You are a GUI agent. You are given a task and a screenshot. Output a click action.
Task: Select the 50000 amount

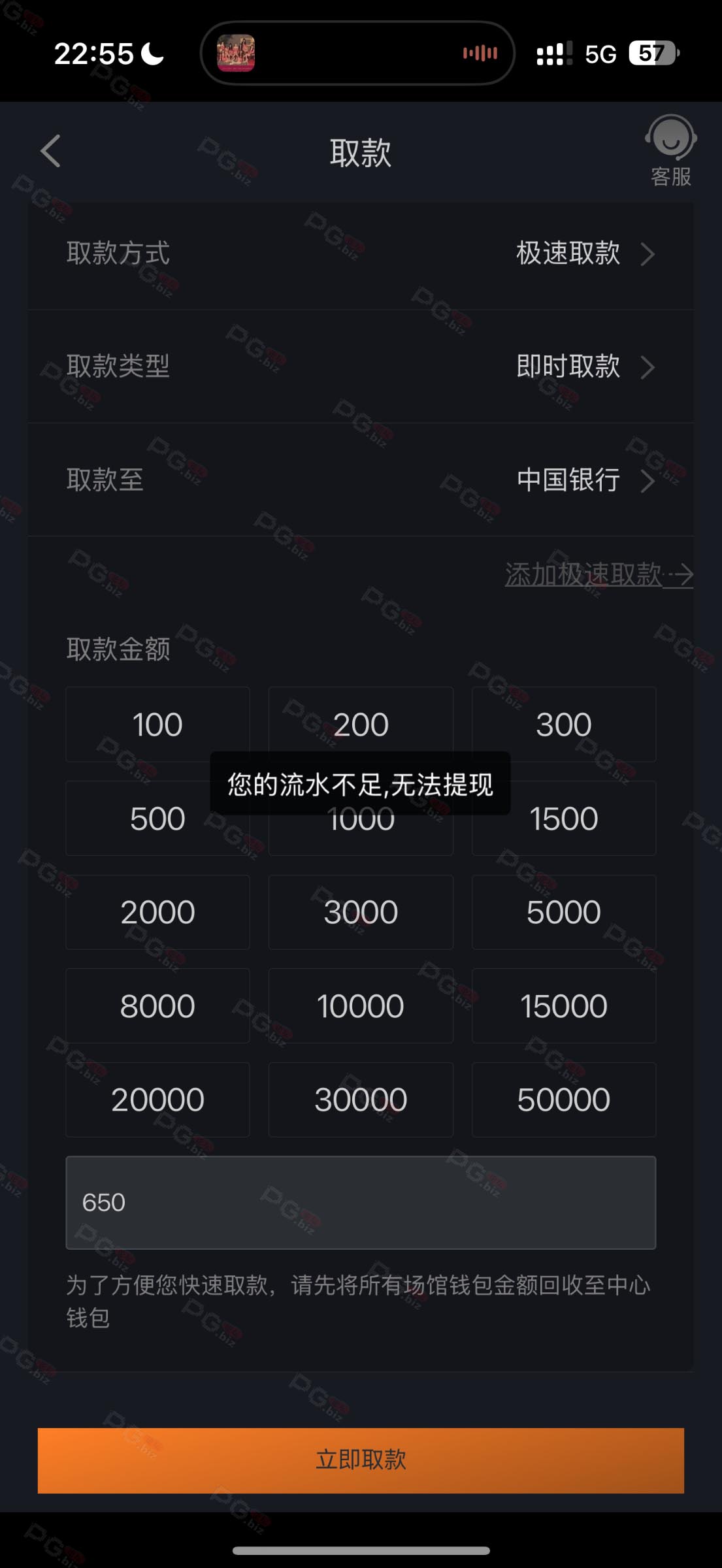click(x=564, y=1100)
